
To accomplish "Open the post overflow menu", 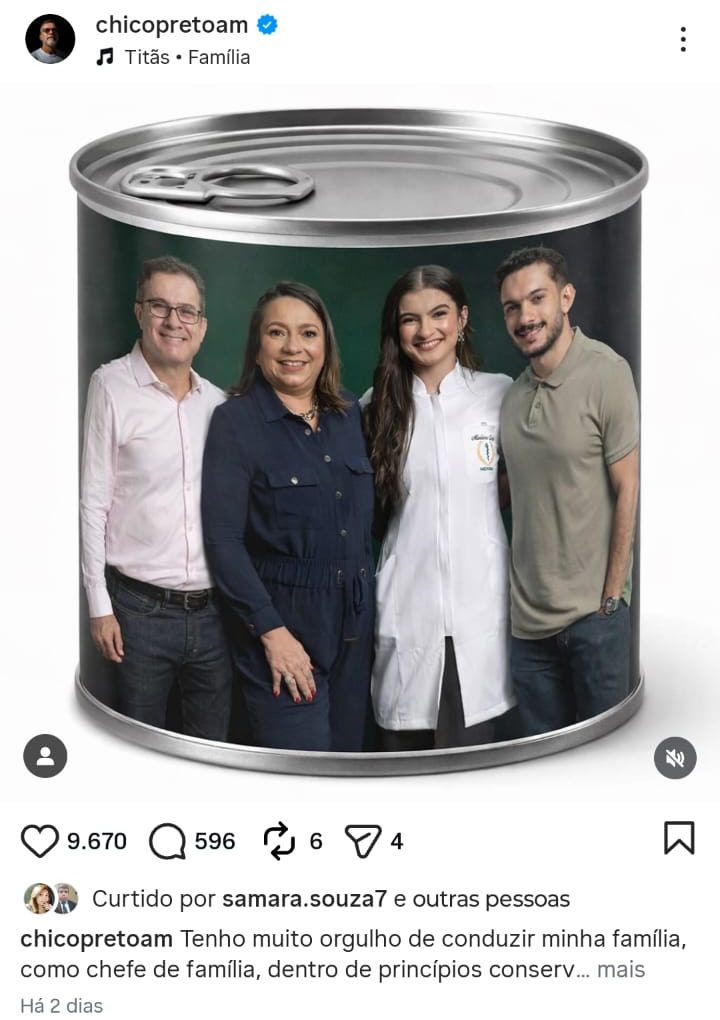I will [683, 39].
